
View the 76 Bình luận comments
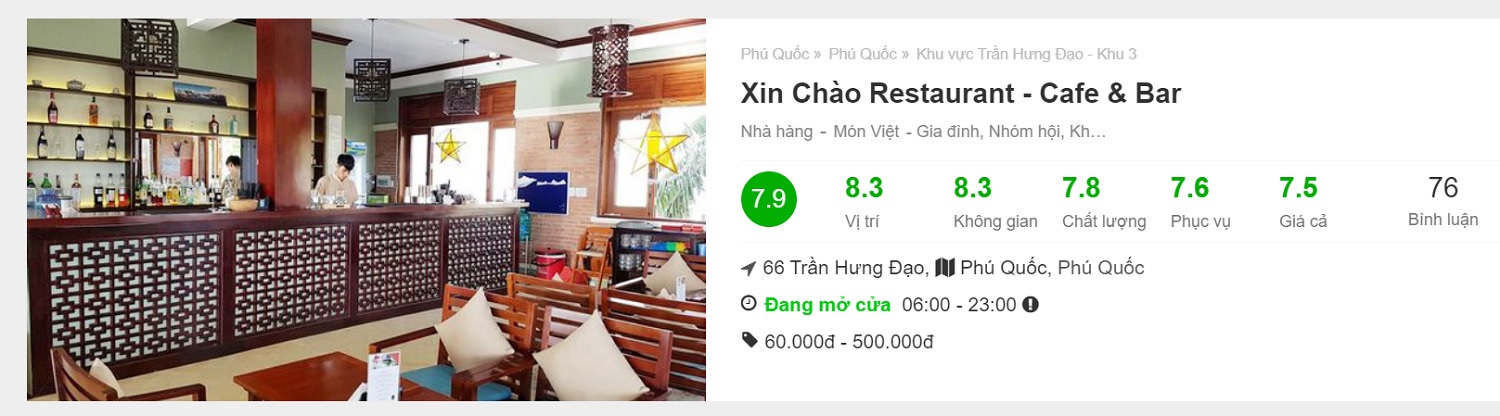(x=1442, y=201)
